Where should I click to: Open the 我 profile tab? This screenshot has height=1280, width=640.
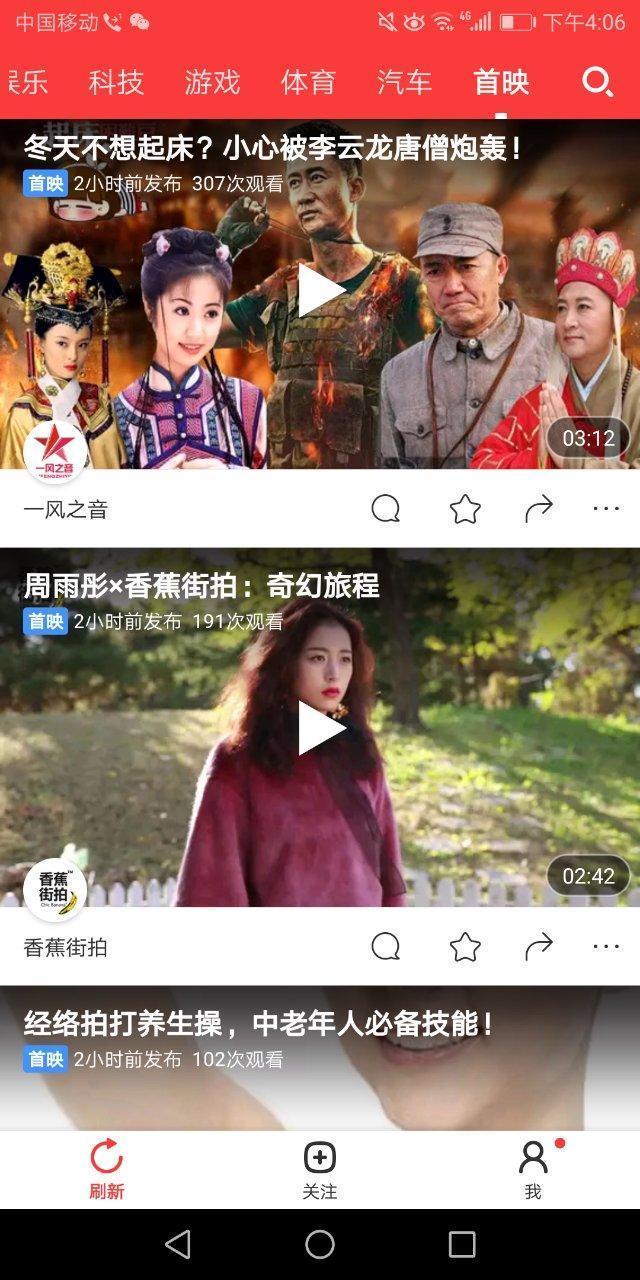(x=534, y=1168)
